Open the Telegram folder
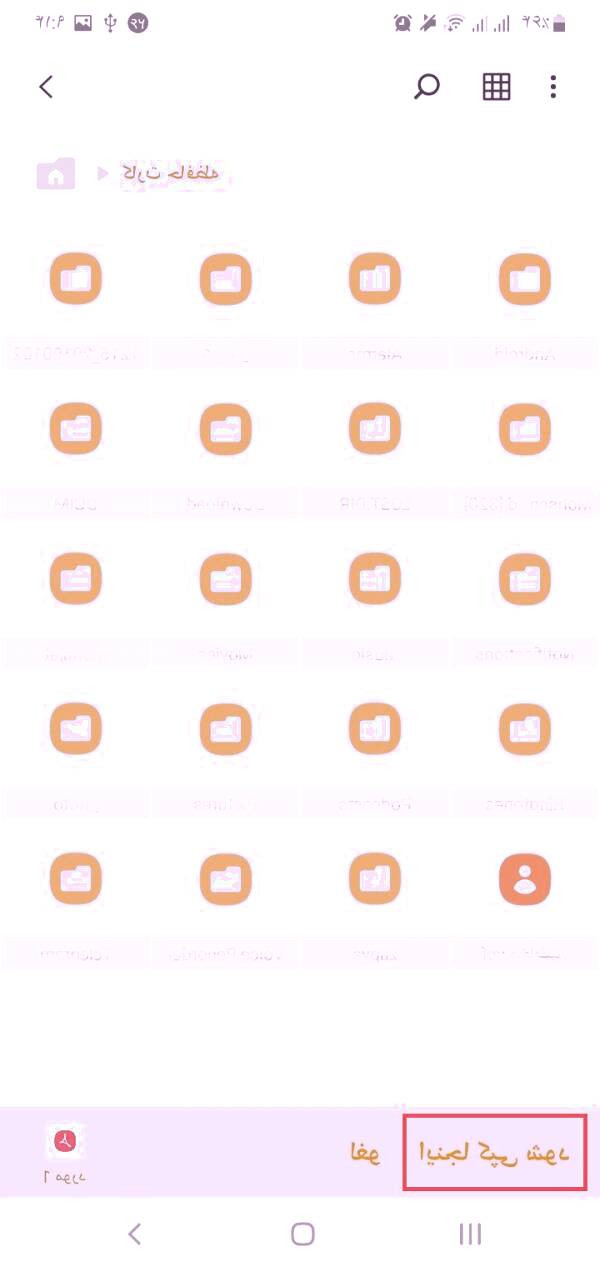Viewport: 600px width, 1267px height. pos(75,879)
